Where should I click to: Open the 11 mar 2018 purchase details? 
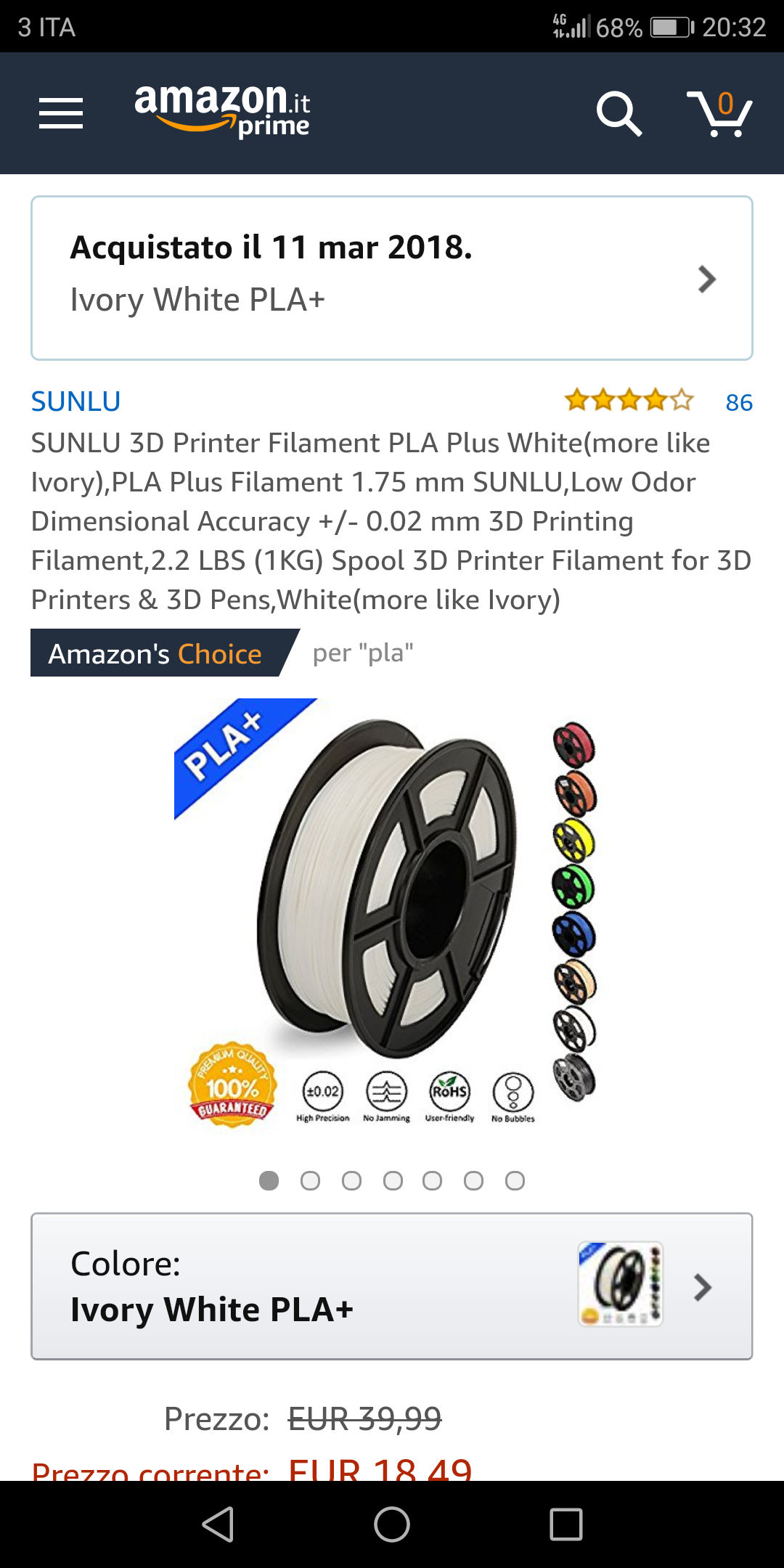click(x=392, y=278)
